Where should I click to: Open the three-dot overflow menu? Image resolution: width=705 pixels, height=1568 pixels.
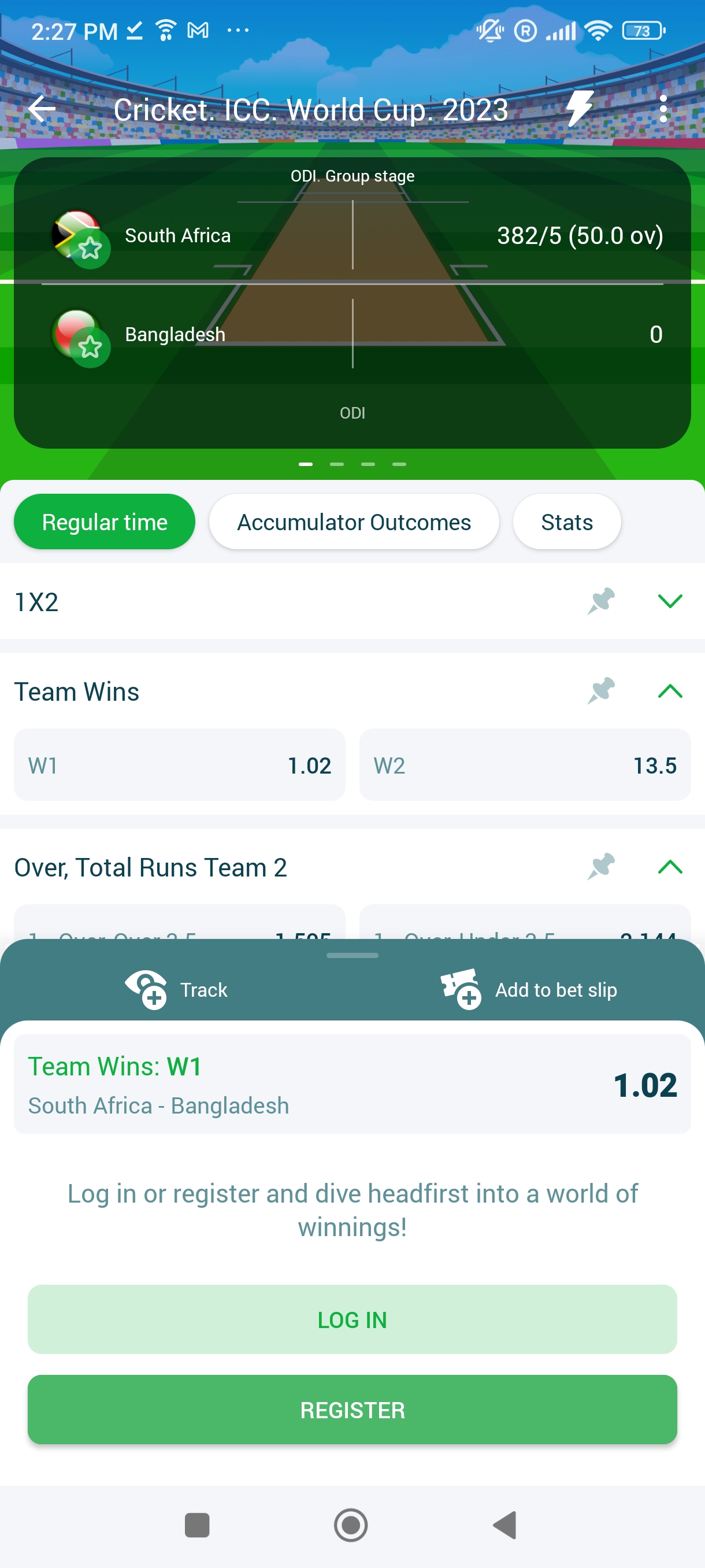[663, 110]
